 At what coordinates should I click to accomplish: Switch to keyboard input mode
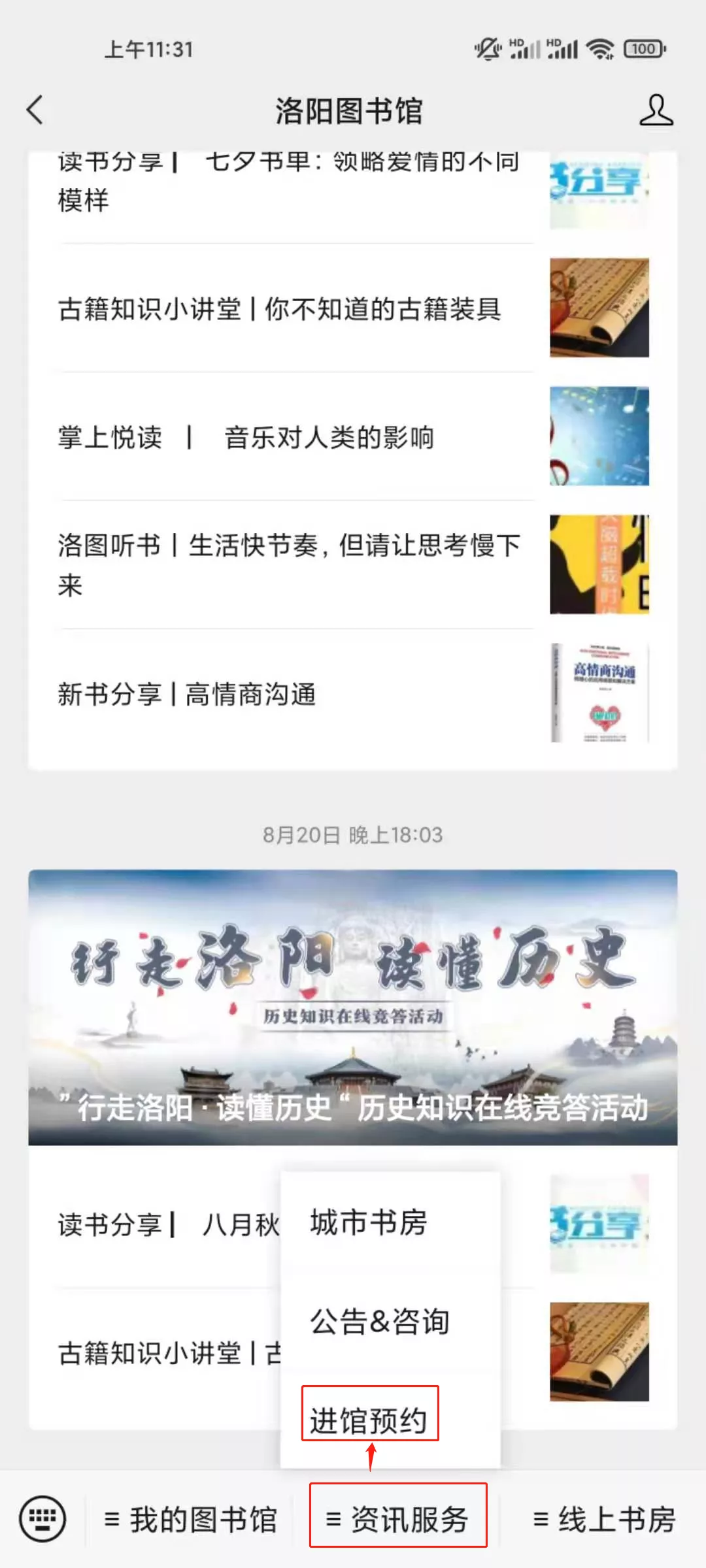coord(42,1518)
